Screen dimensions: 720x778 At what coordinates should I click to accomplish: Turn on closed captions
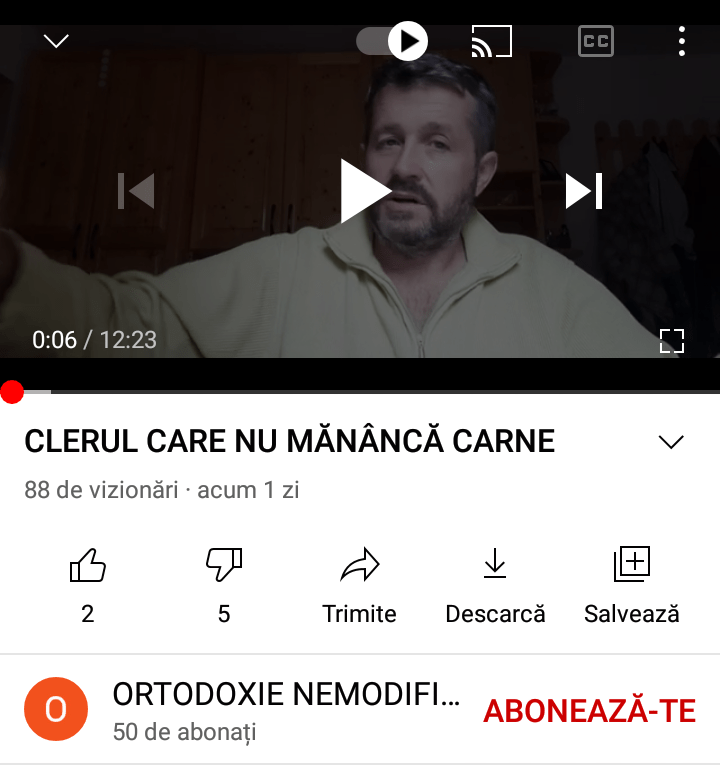tap(595, 41)
